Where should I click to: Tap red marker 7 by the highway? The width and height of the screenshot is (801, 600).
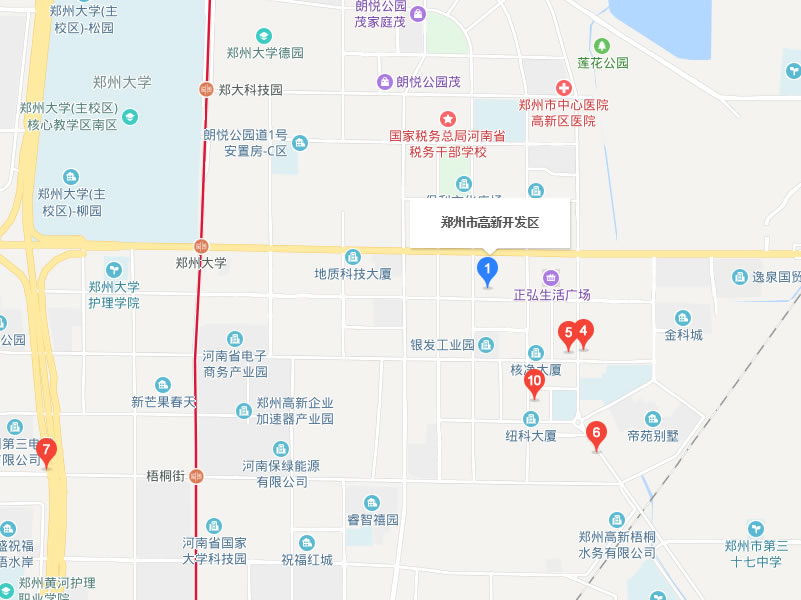[46, 452]
